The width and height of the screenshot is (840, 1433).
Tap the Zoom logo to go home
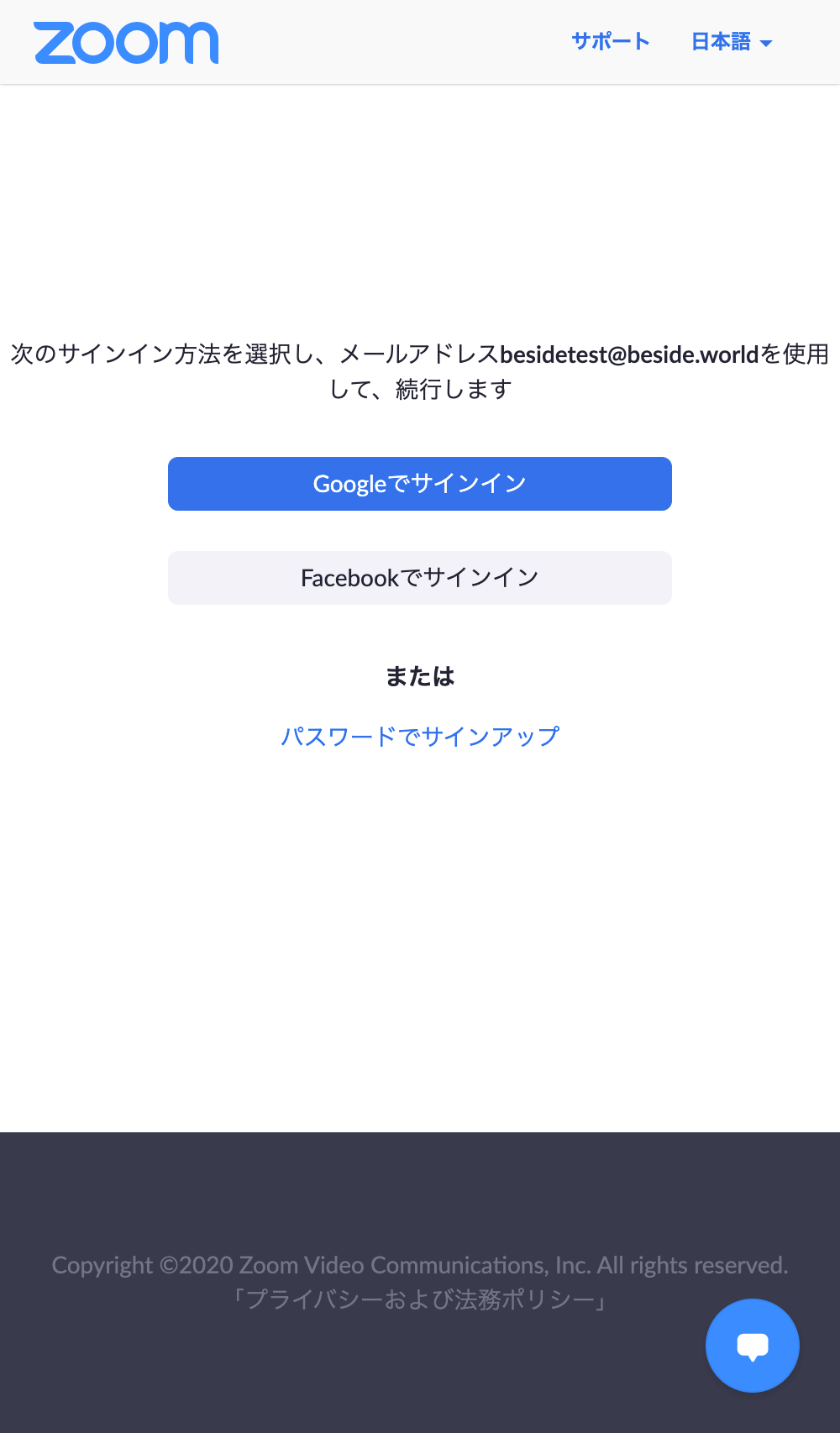[126, 43]
